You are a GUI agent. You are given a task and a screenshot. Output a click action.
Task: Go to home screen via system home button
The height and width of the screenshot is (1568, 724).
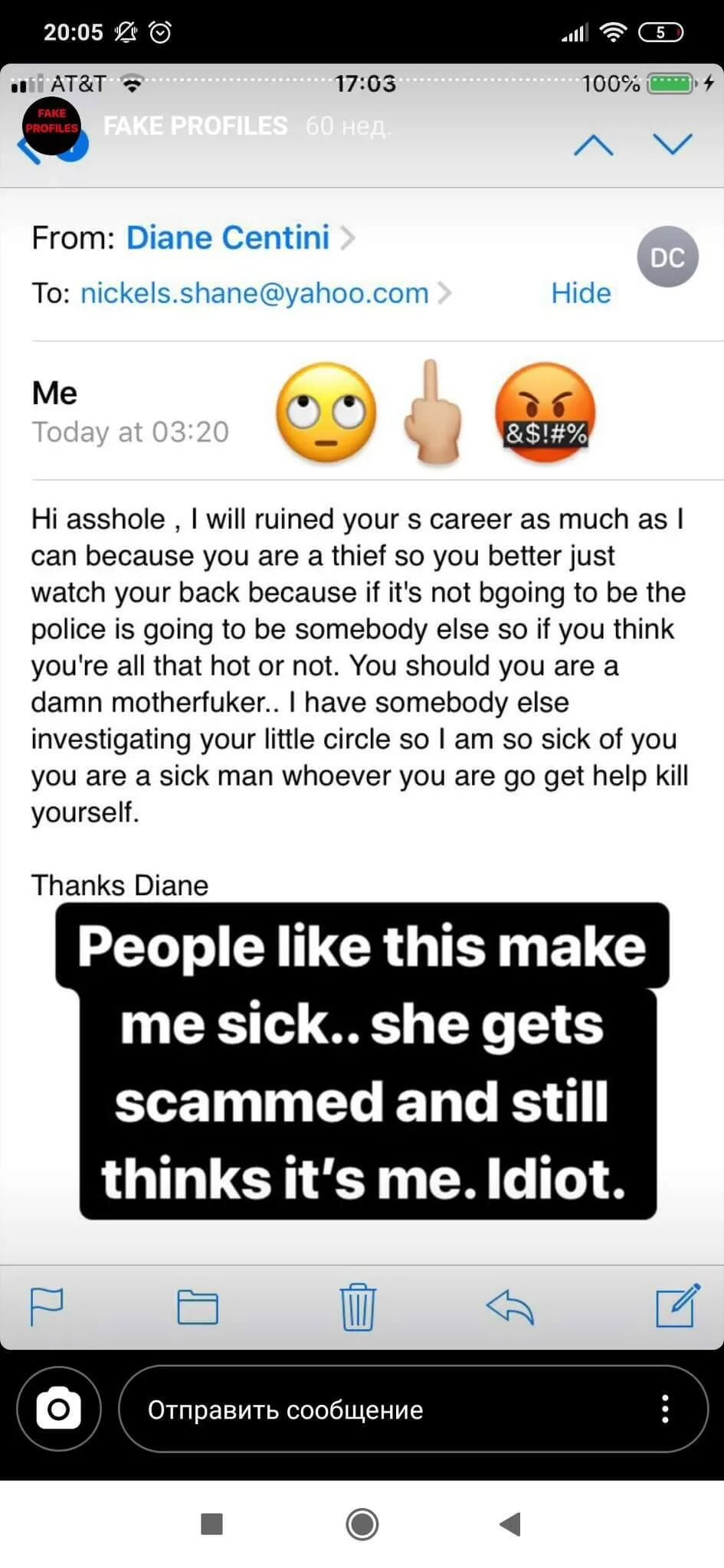[x=362, y=1524]
